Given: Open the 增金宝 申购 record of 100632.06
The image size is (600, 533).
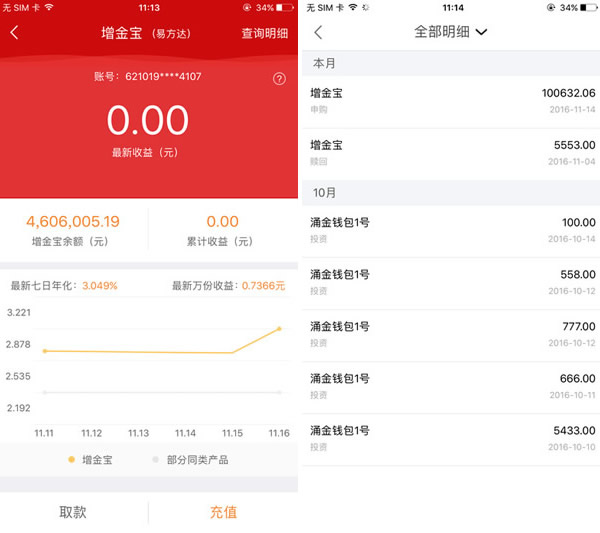Looking at the screenshot, I should (x=452, y=101).
